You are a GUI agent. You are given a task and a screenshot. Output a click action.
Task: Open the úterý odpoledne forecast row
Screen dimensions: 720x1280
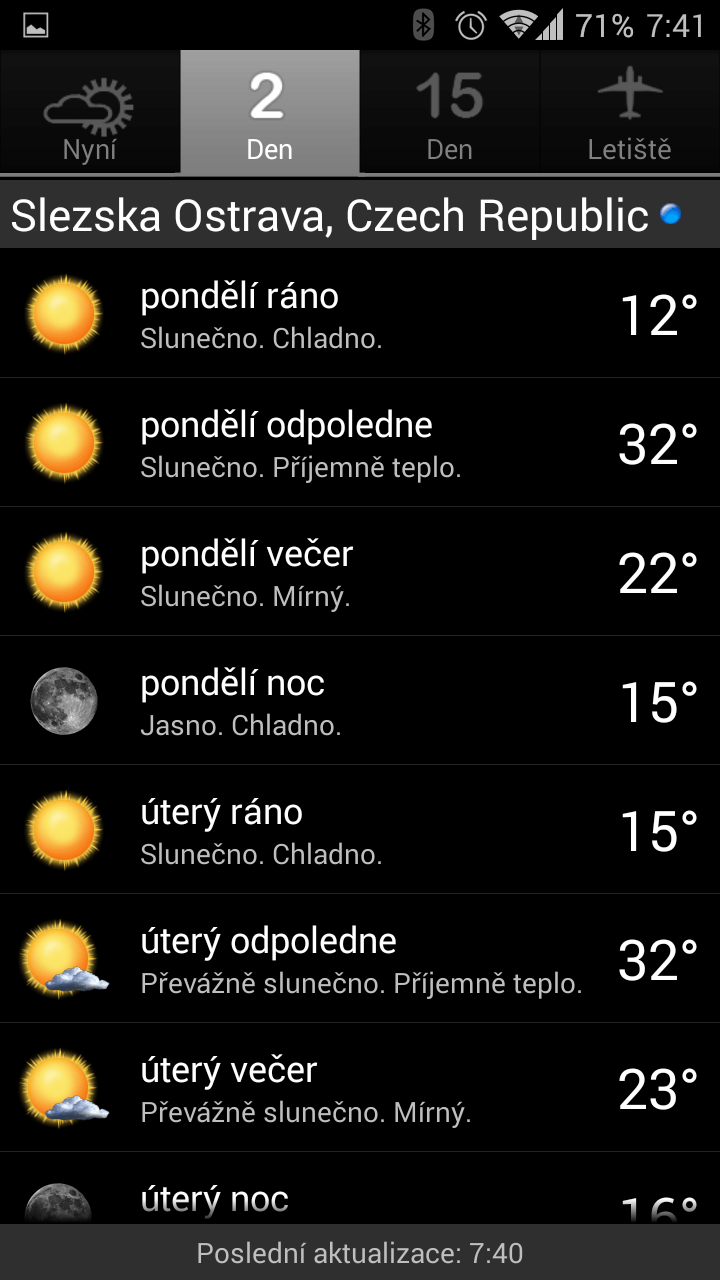pos(360,959)
